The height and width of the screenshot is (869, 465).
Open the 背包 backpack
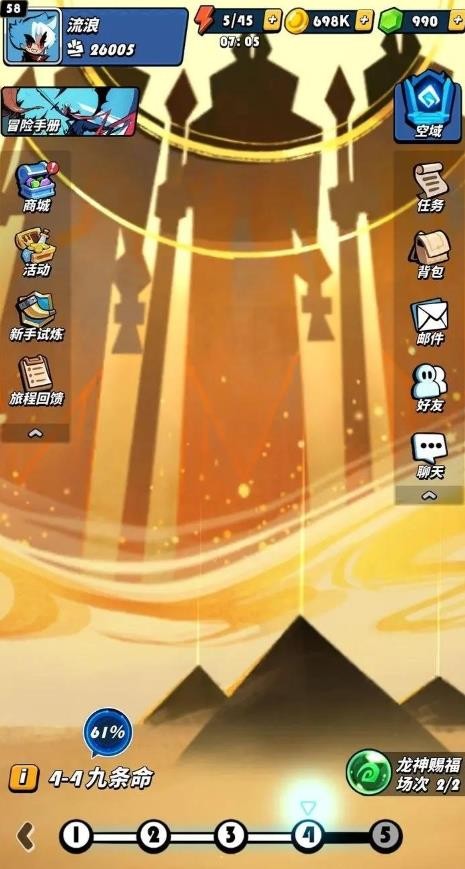point(430,254)
